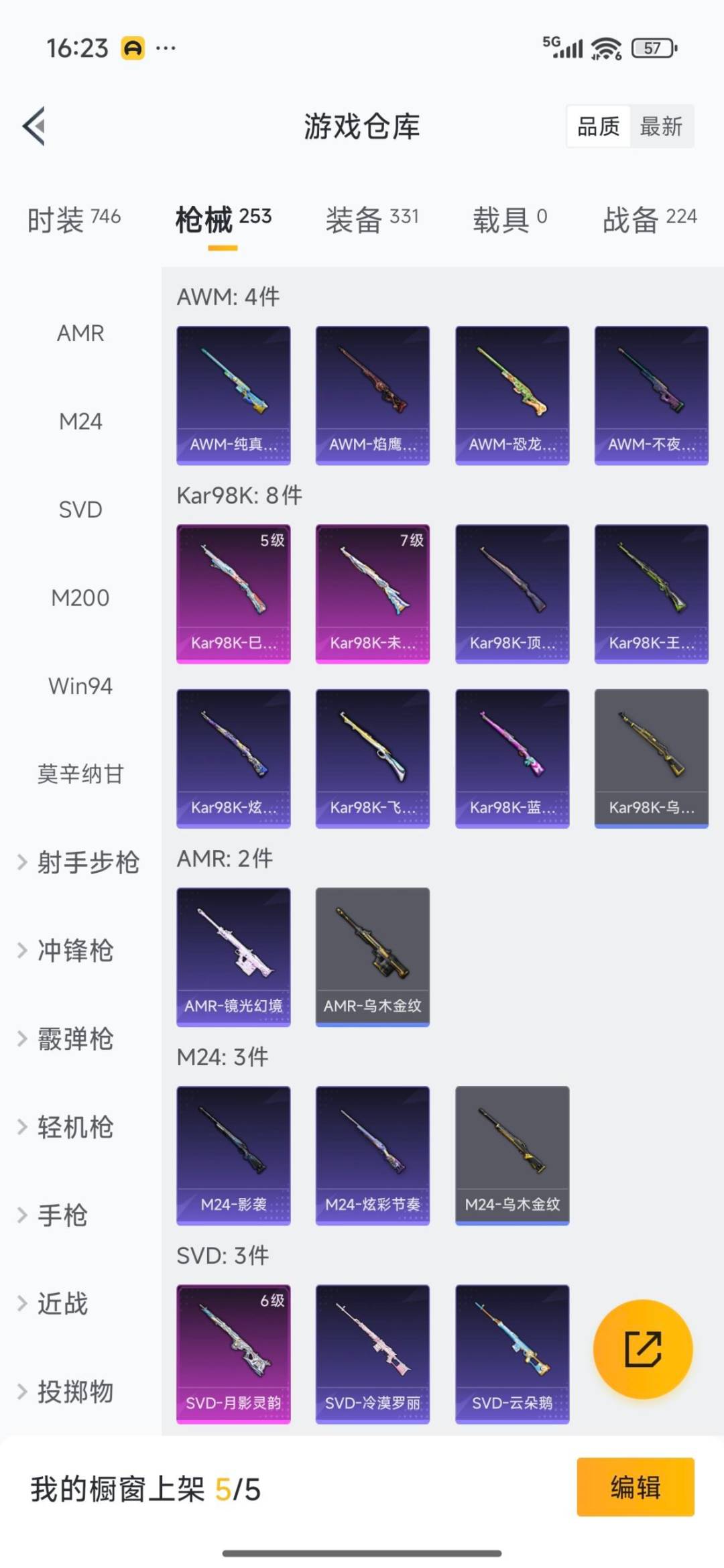Select 莫辛纳甘 in the sidebar
724x1568 pixels.
(80, 773)
